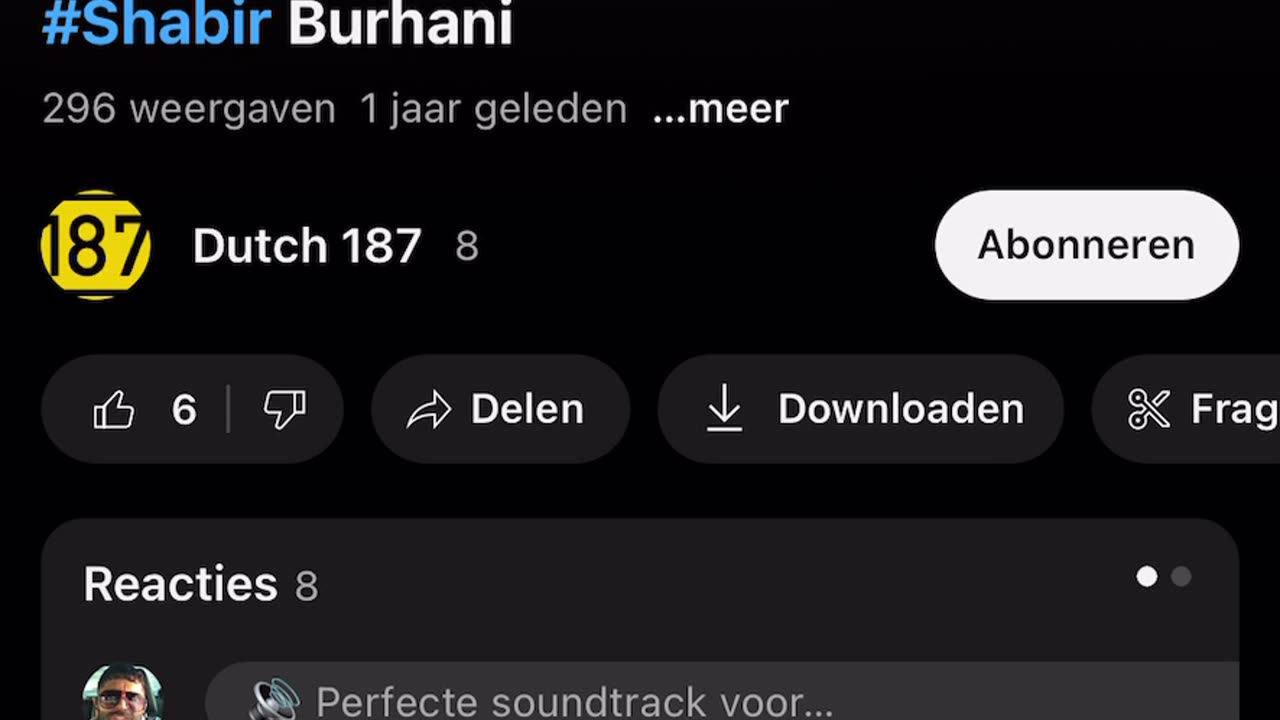Expand description with ...meer

coord(720,108)
